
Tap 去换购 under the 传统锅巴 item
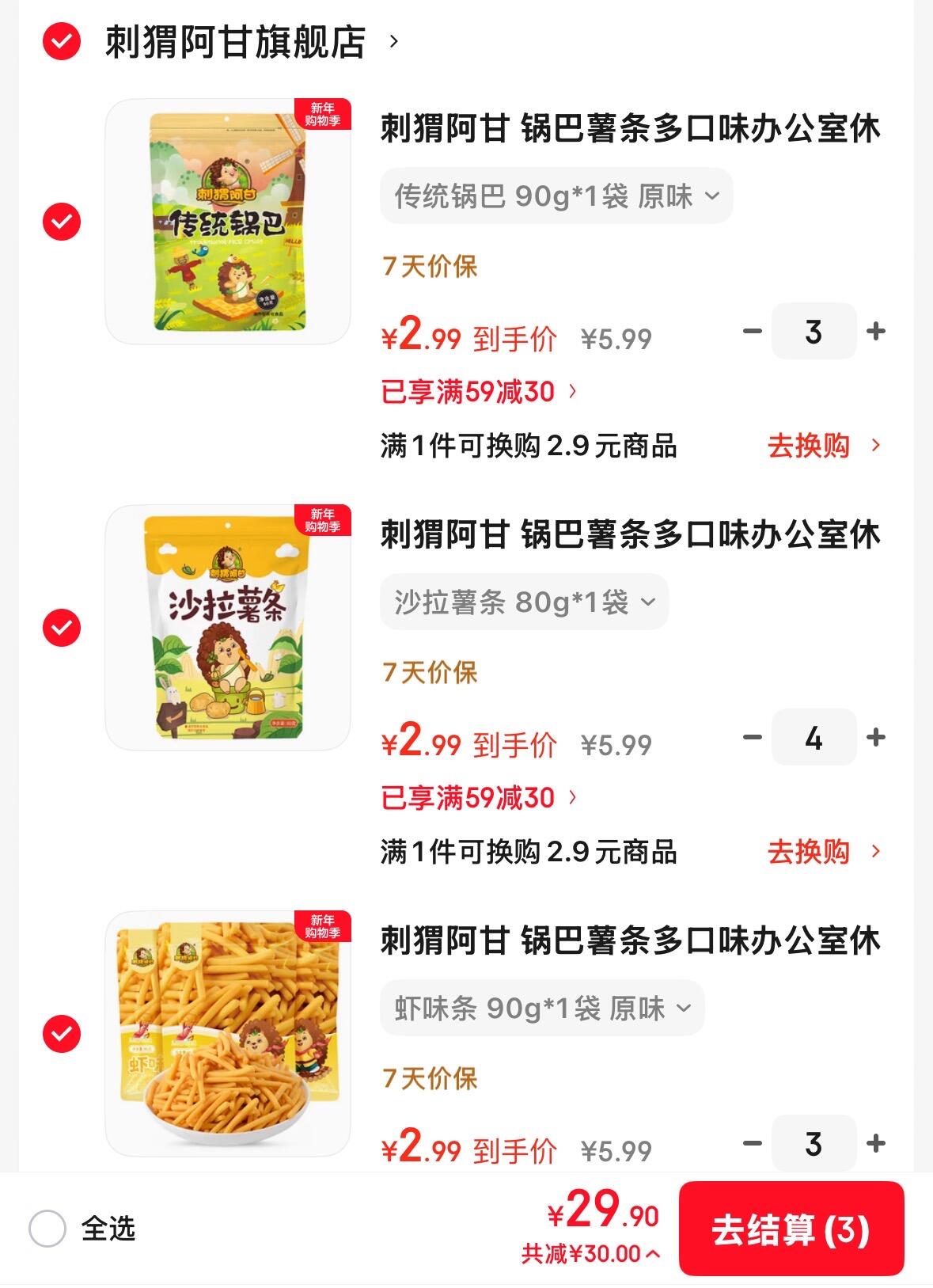[823, 446]
